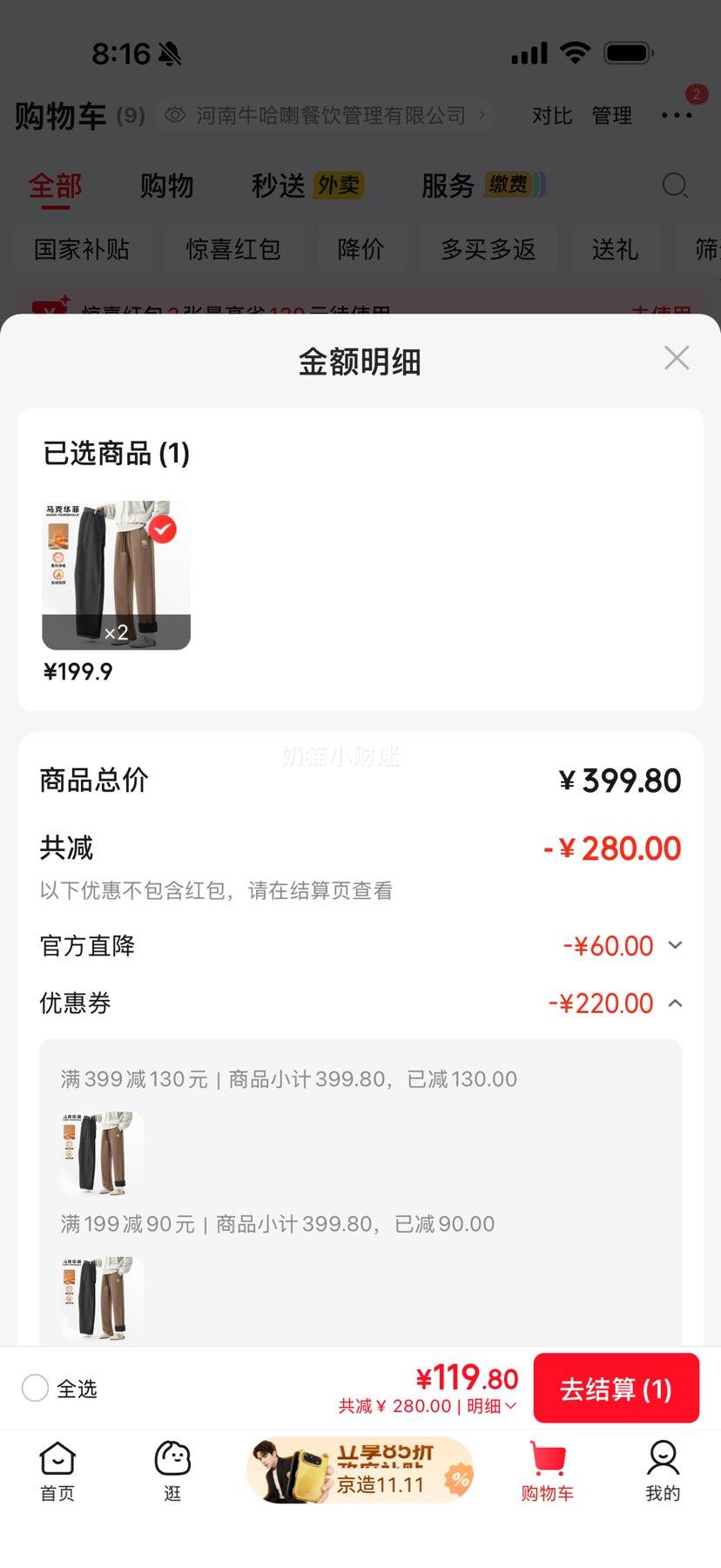
Task: Tap 去结算 to check out
Action: tap(616, 1389)
